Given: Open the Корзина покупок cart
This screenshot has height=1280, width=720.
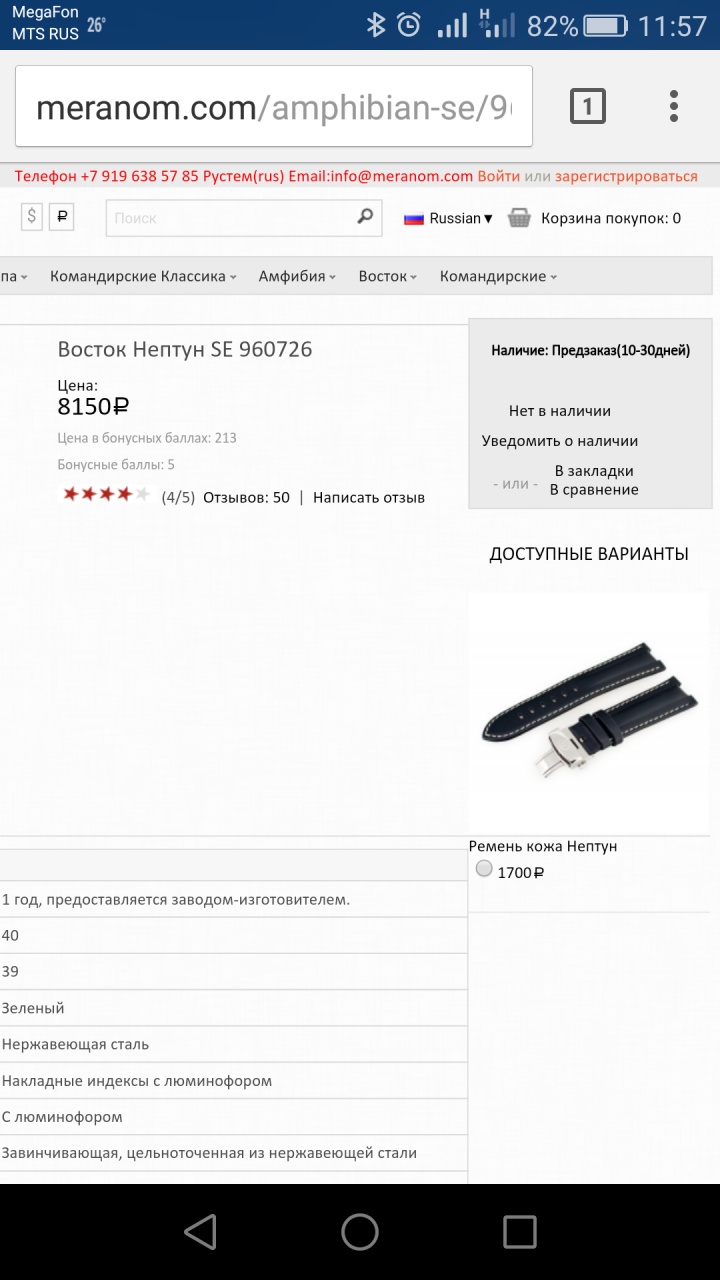Looking at the screenshot, I should [594, 218].
